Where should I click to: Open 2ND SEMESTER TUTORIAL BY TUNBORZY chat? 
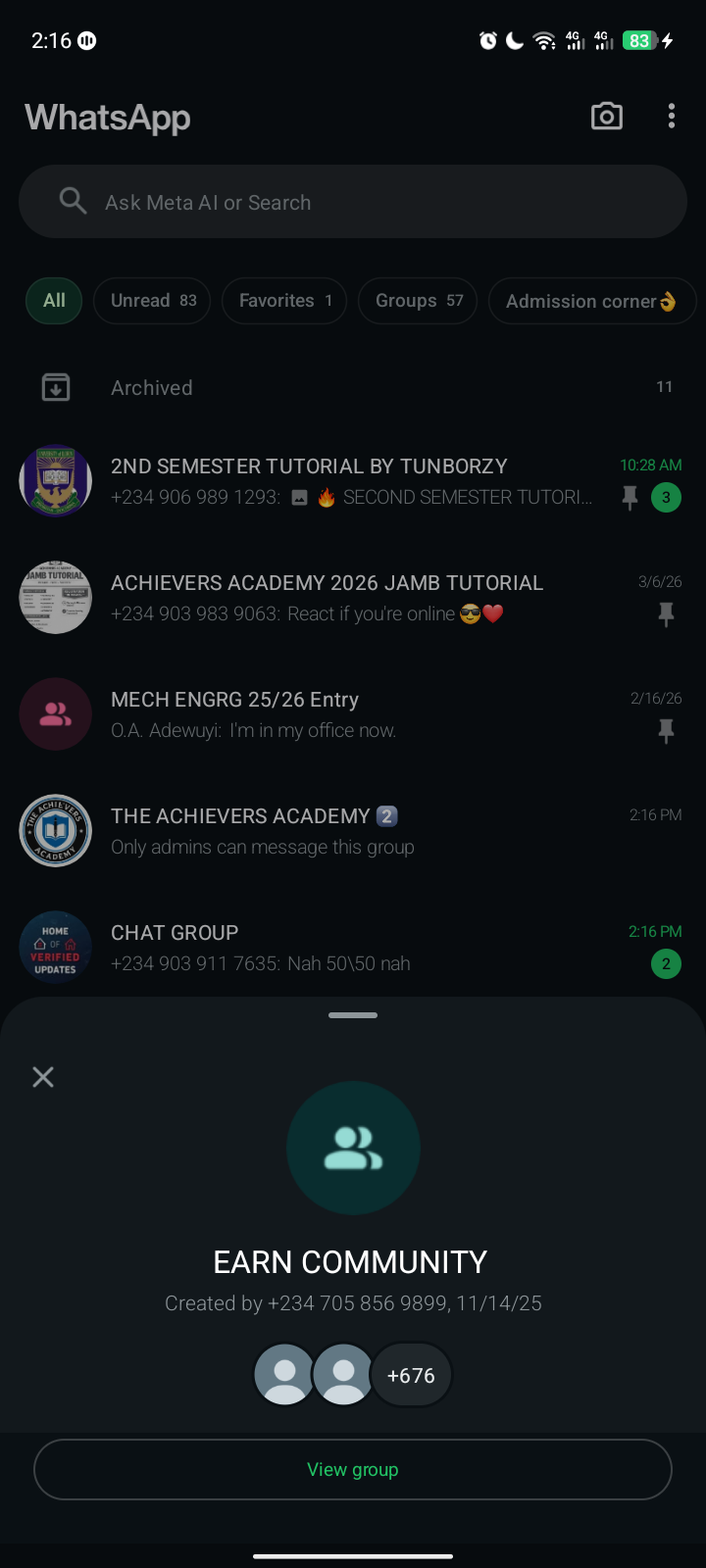pos(353,481)
